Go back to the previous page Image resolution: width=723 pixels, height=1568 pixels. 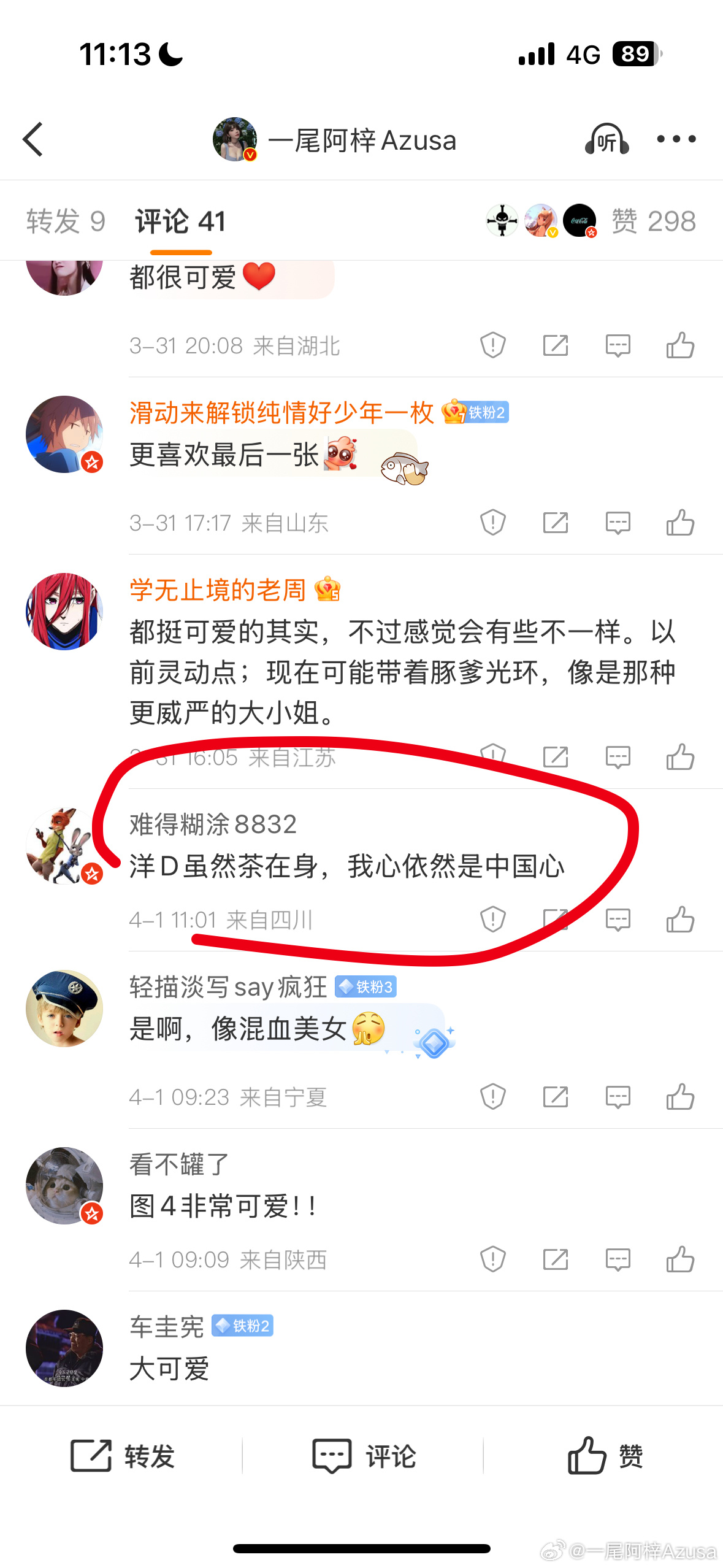33,139
